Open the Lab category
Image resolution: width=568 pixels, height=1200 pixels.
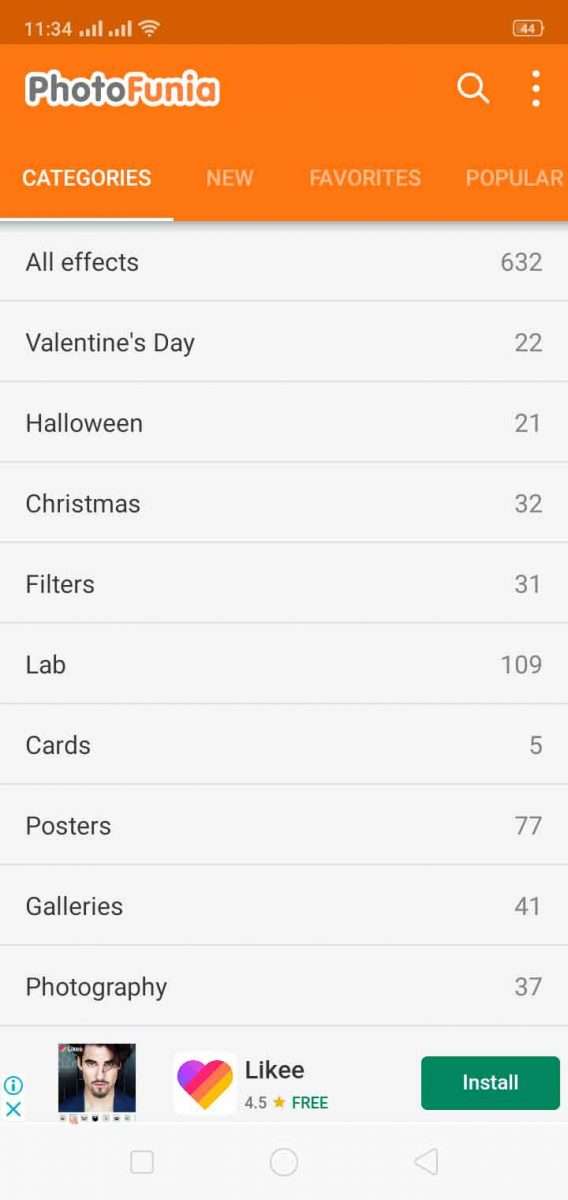pos(284,664)
